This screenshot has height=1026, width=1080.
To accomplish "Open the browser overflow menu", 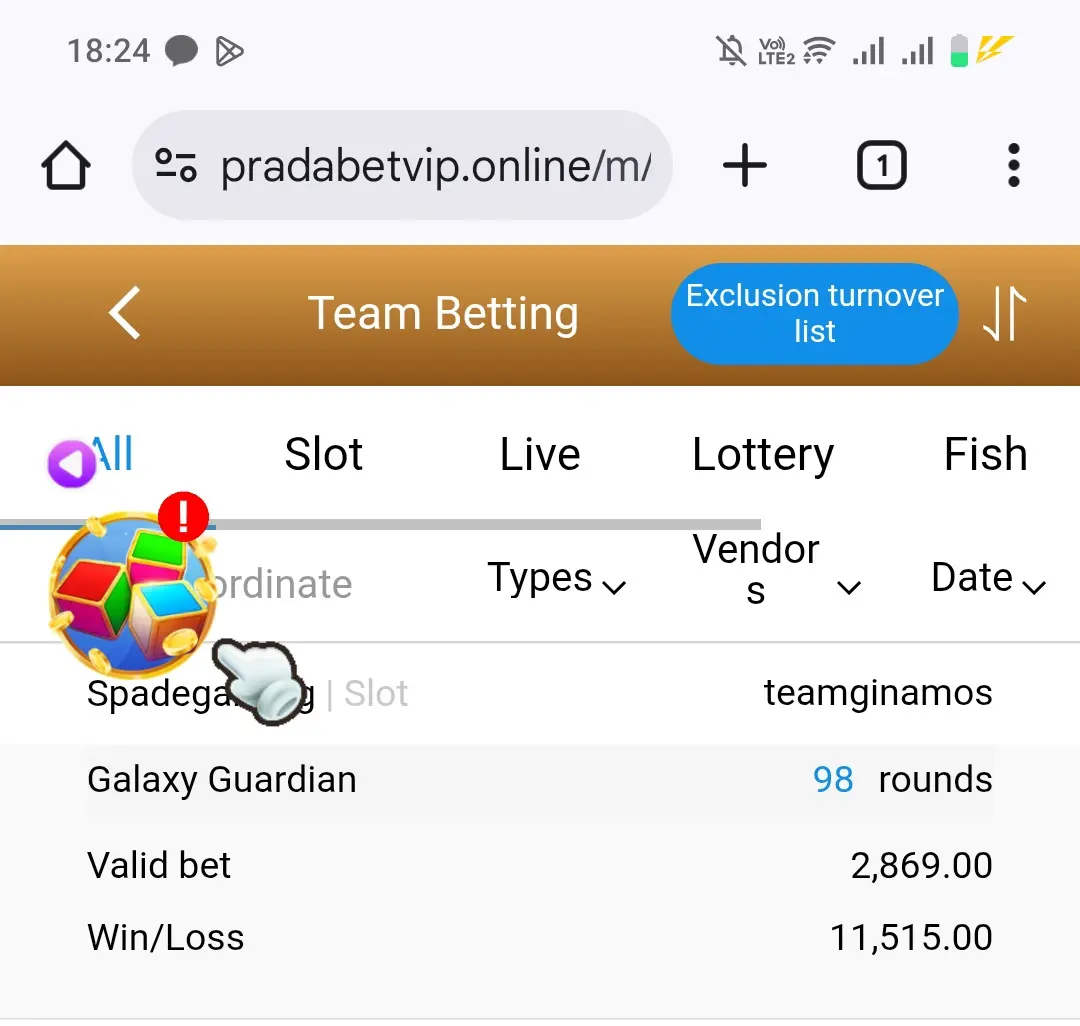I will [x=1013, y=166].
